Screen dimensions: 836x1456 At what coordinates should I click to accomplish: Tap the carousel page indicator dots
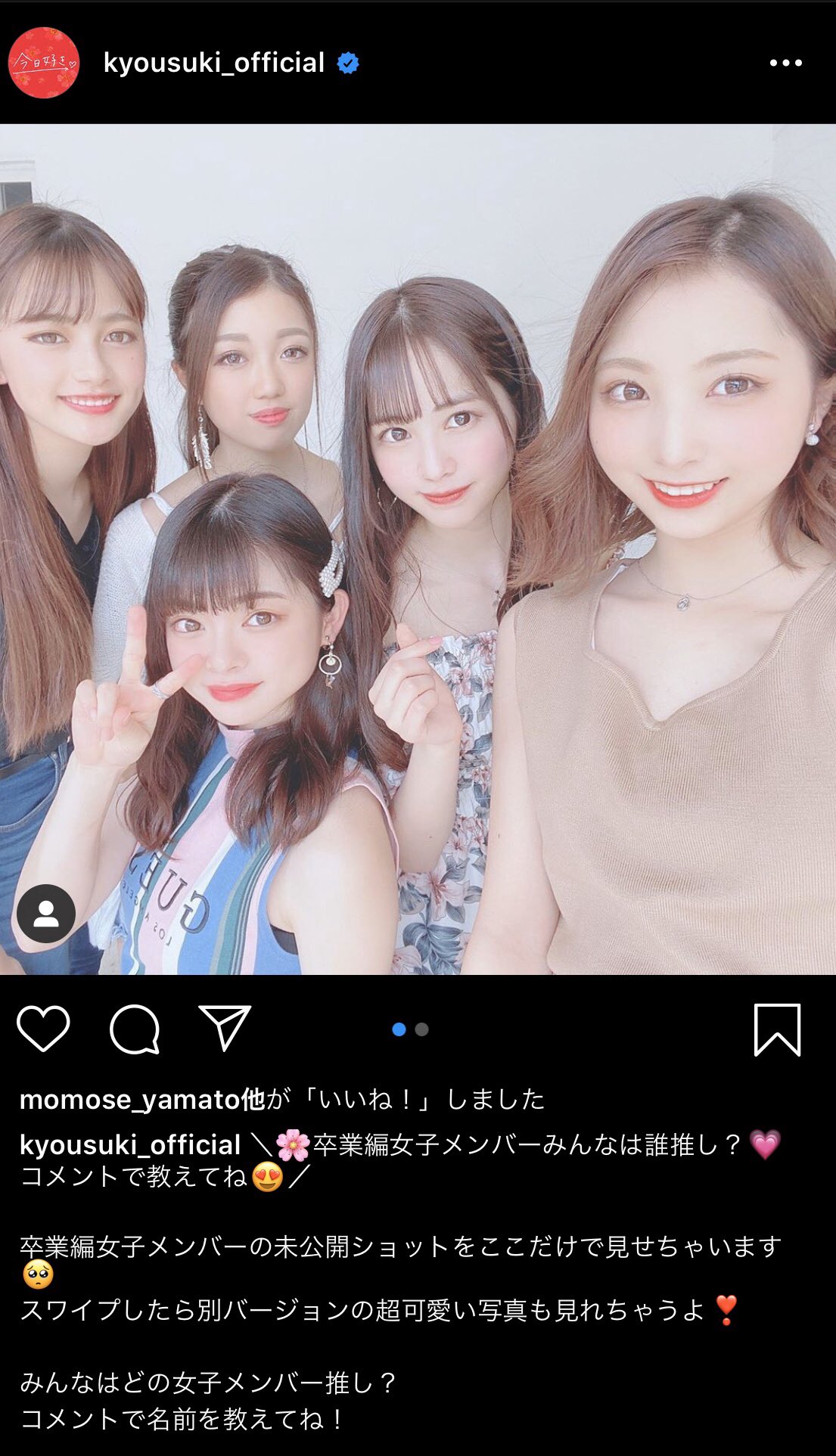pos(411,1029)
